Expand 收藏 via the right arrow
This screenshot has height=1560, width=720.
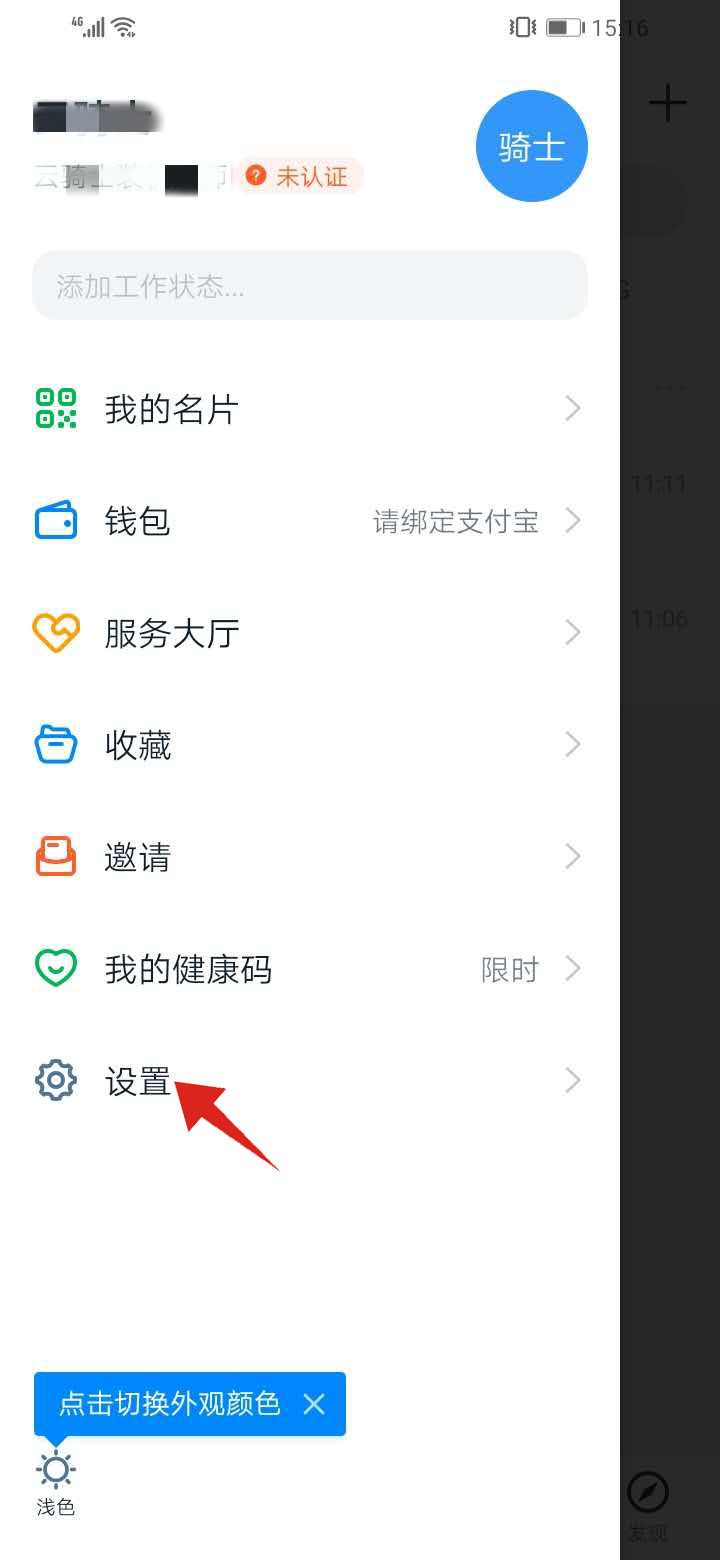pyautogui.click(x=572, y=744)
